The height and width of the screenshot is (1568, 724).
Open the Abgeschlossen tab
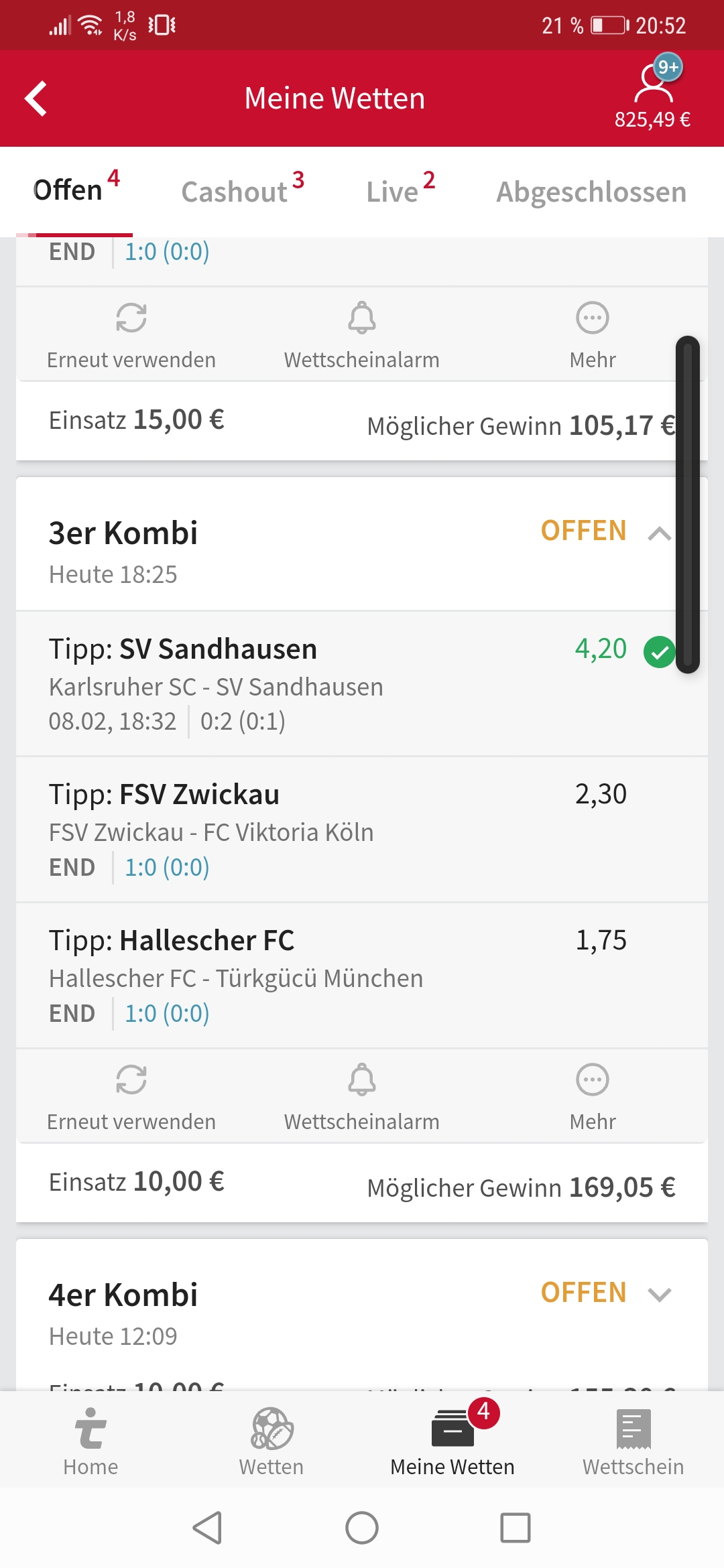[591, 192]
